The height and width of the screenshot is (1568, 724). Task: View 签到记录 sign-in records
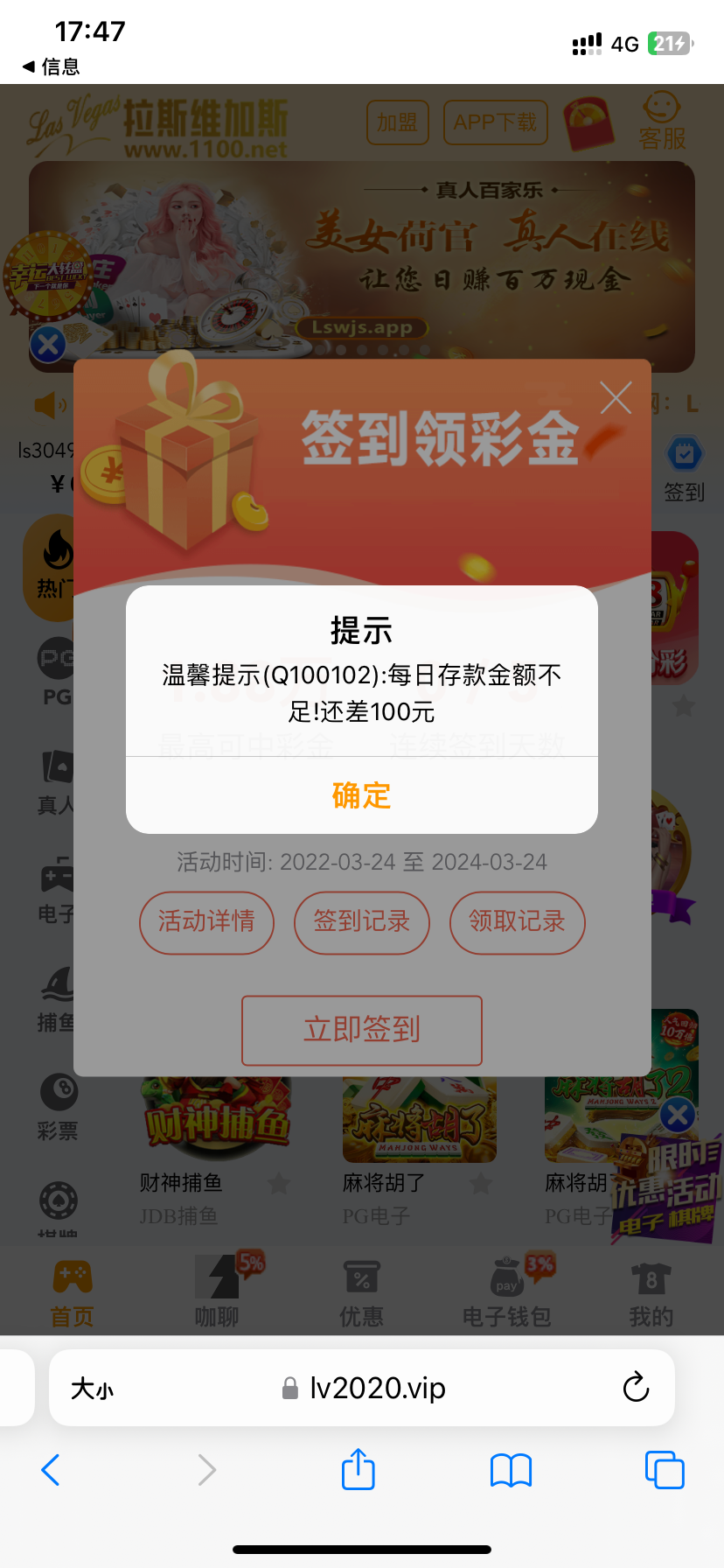coord(361,922)
